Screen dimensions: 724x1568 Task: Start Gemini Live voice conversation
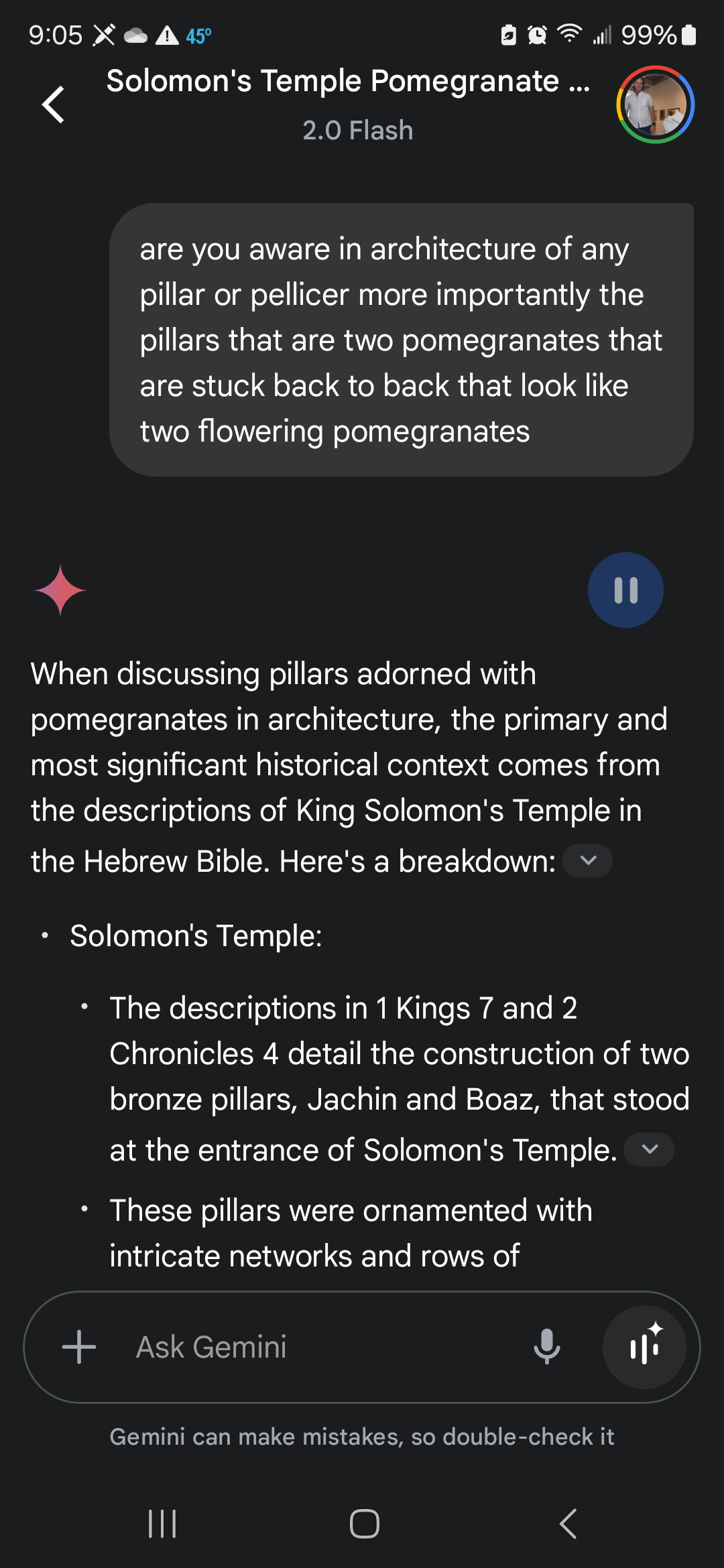pos(644,1347)
